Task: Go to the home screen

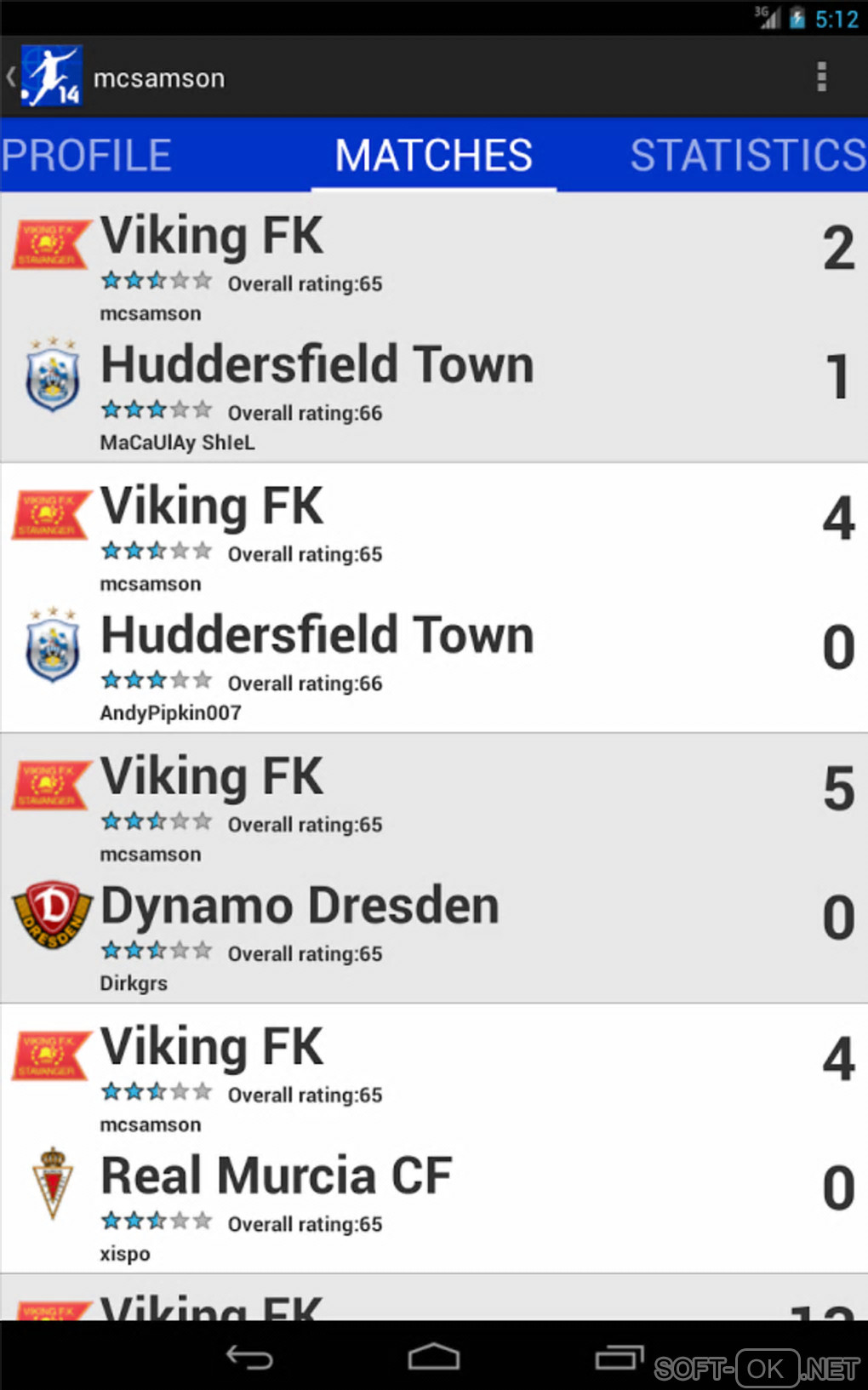Action: point(434,1358)
